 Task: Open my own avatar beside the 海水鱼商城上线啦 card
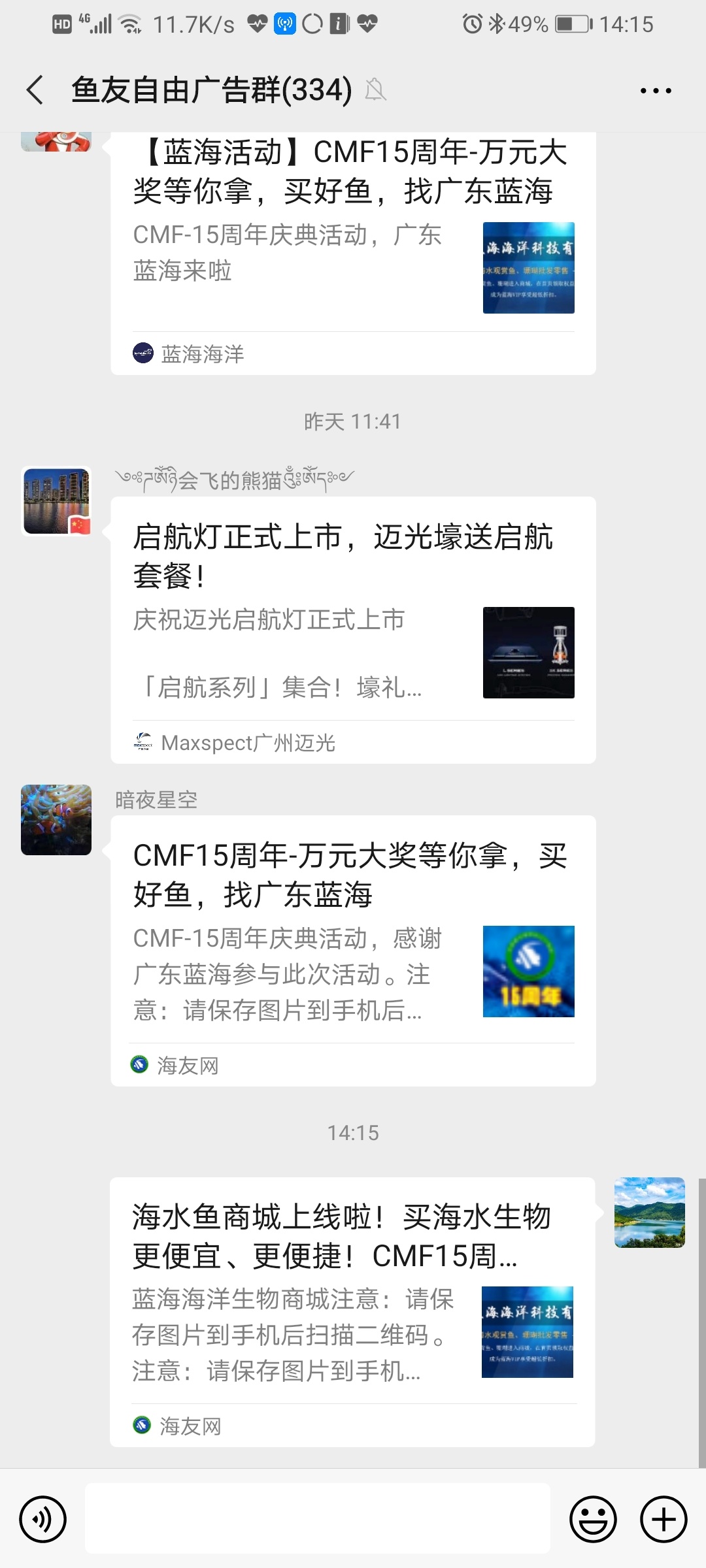649,1213
